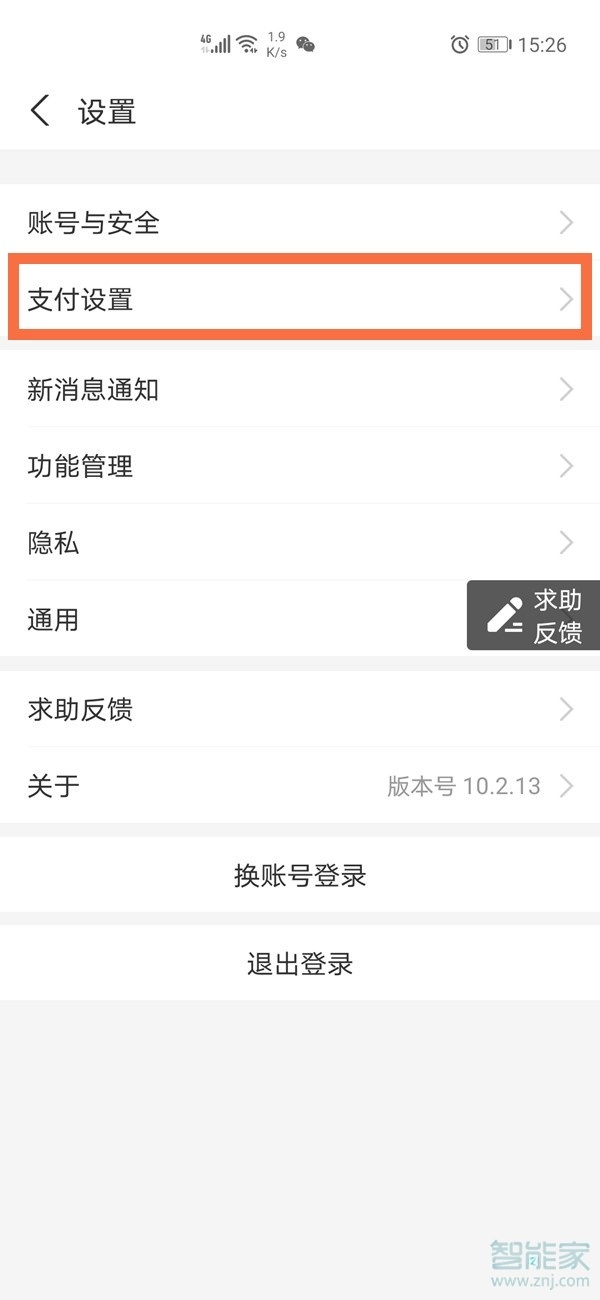Tap 换账号登录 to switch accounts
600x1300 pixels.
(300, 876)
